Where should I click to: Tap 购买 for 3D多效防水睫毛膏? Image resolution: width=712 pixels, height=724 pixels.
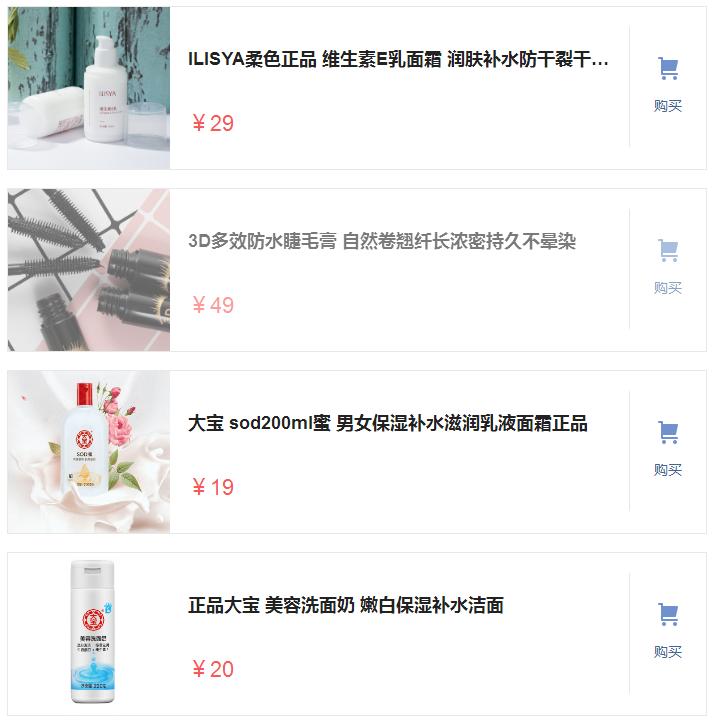(x=668, y=267)
